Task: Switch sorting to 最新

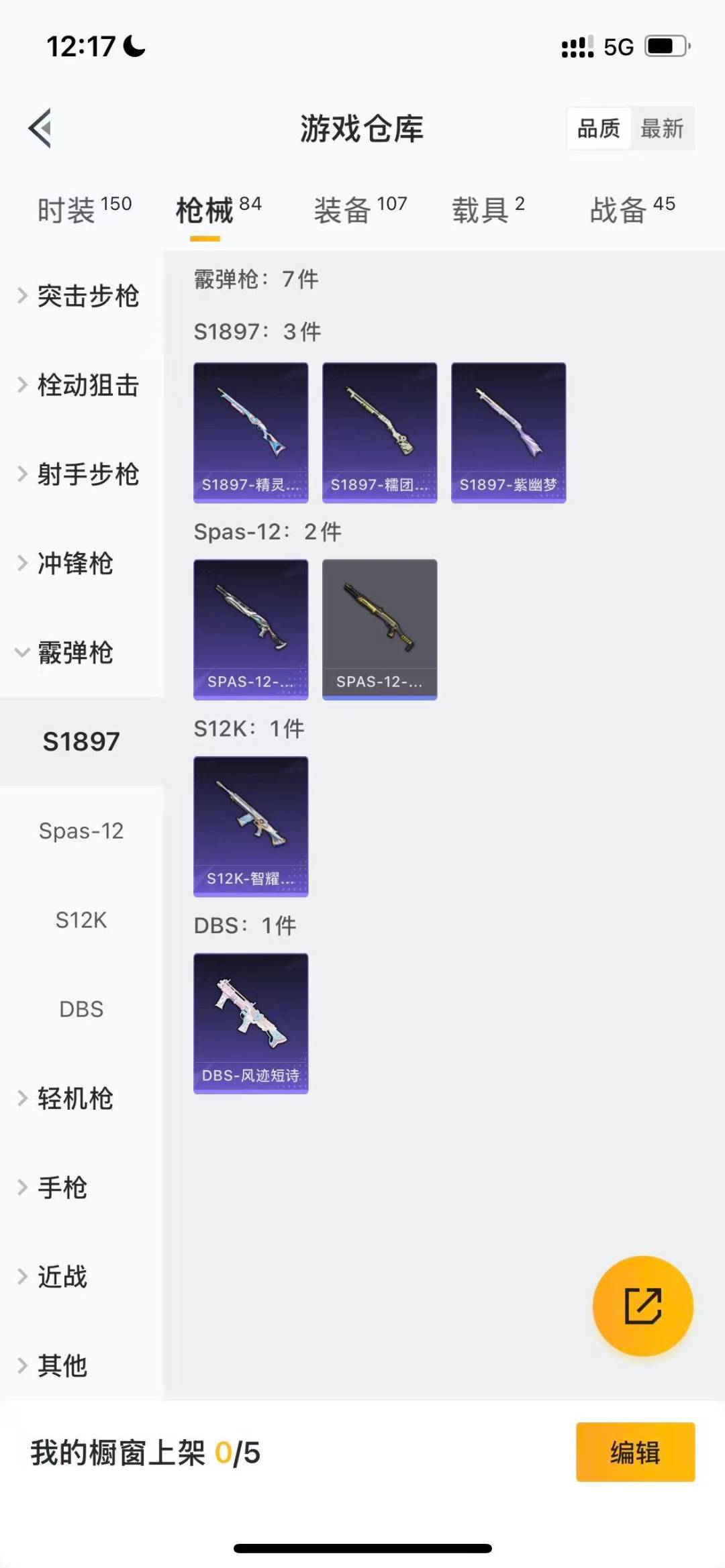Action: [x=662, y=128]
